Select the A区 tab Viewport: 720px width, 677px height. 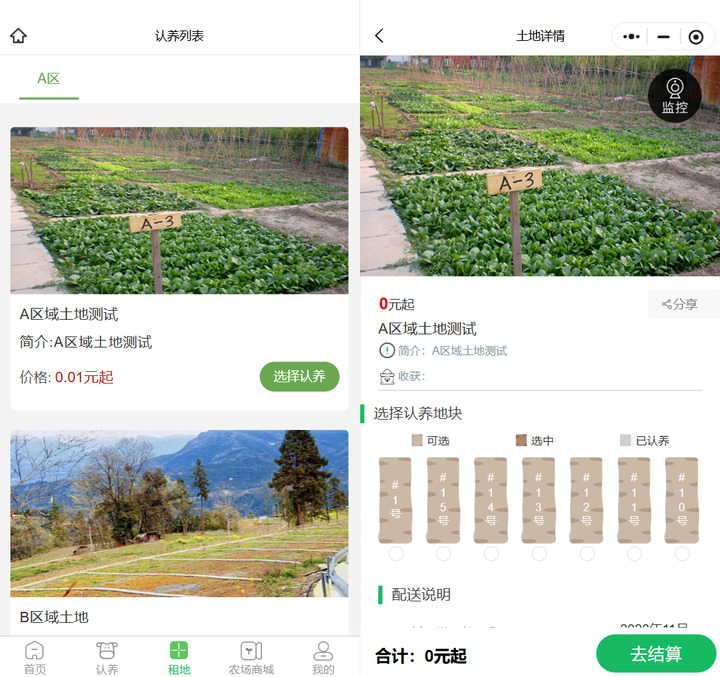49,79
